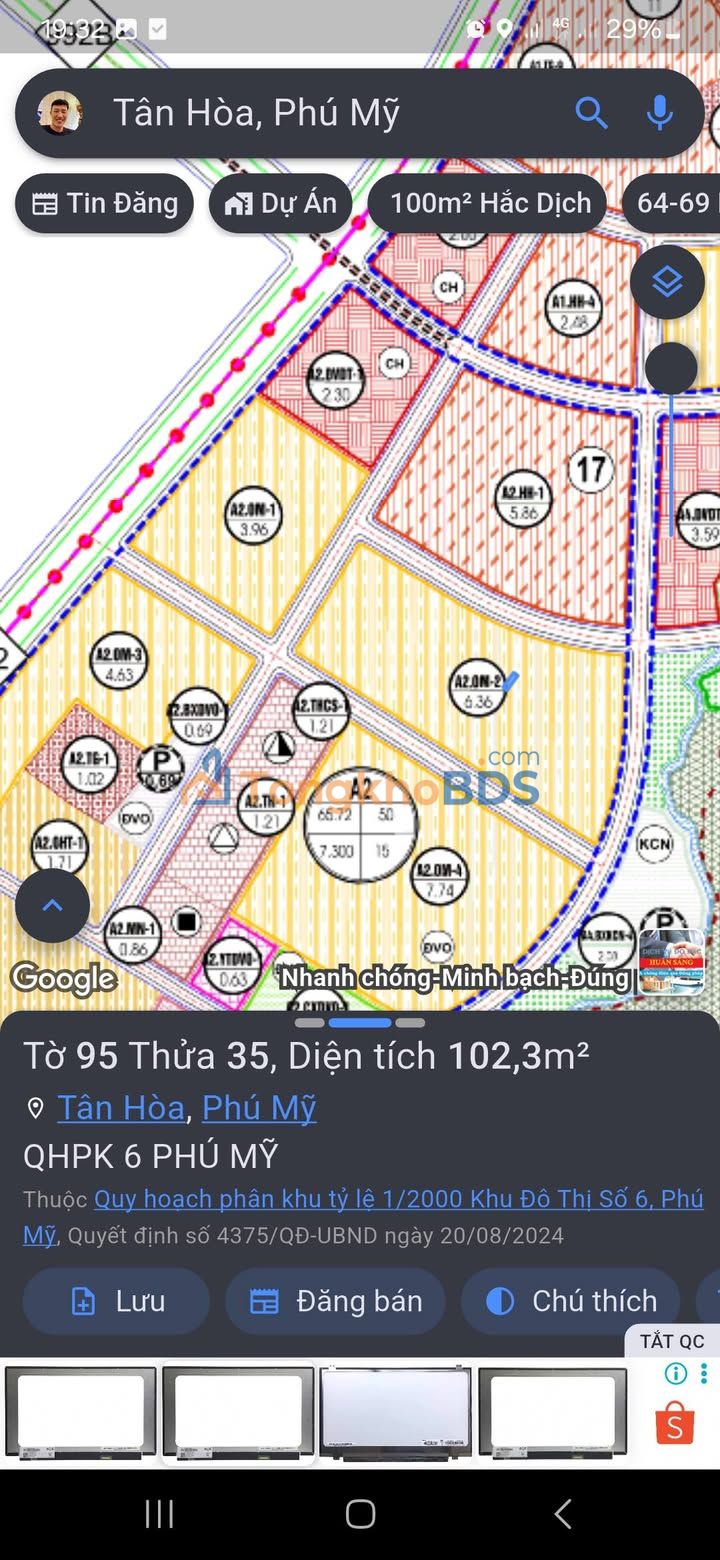The height and width of the screenshot is (1560, 720).
Task: Start voice search with the microphone
Action: (659, 113)
